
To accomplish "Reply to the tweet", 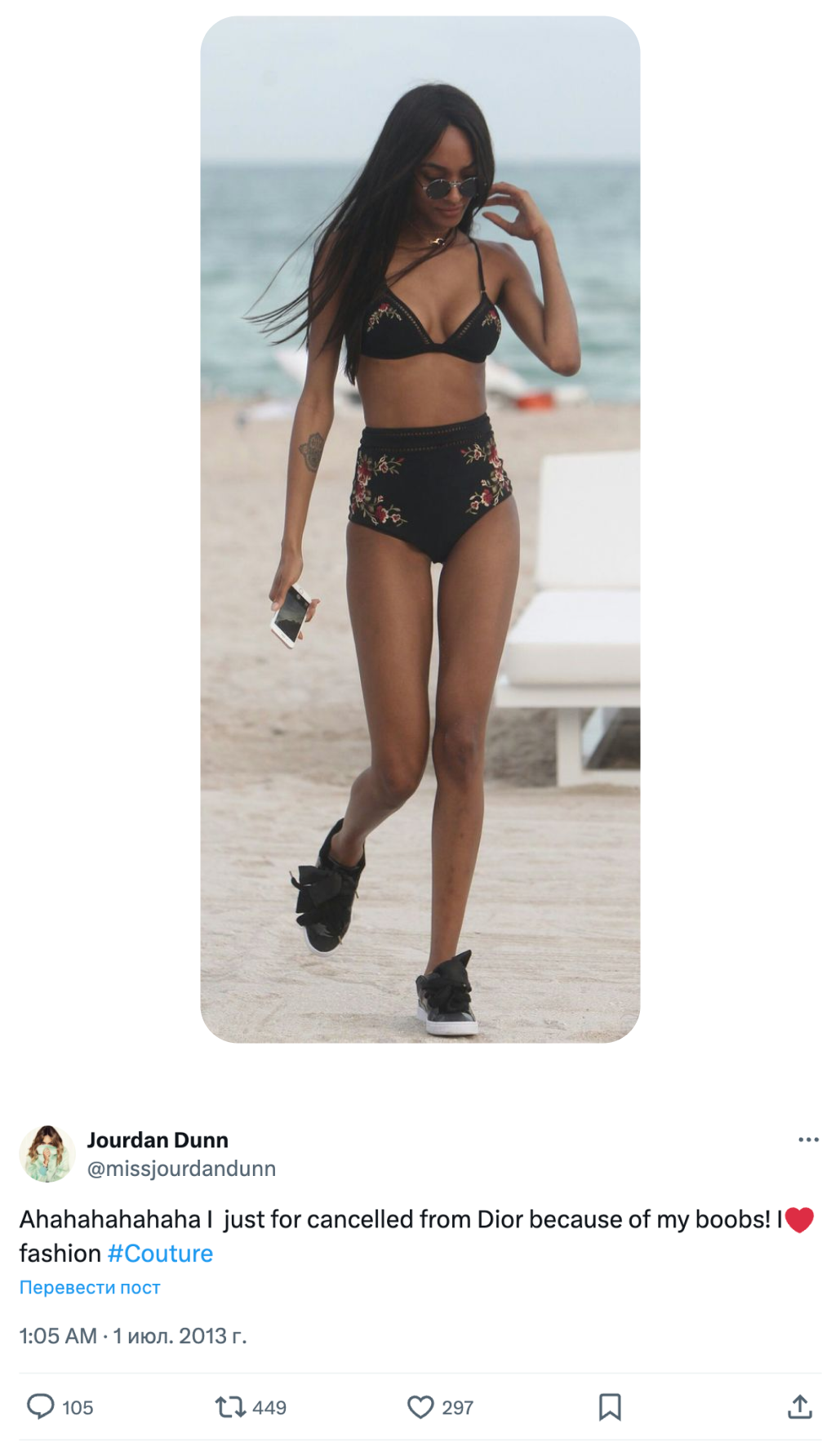I will (41, 1406).
